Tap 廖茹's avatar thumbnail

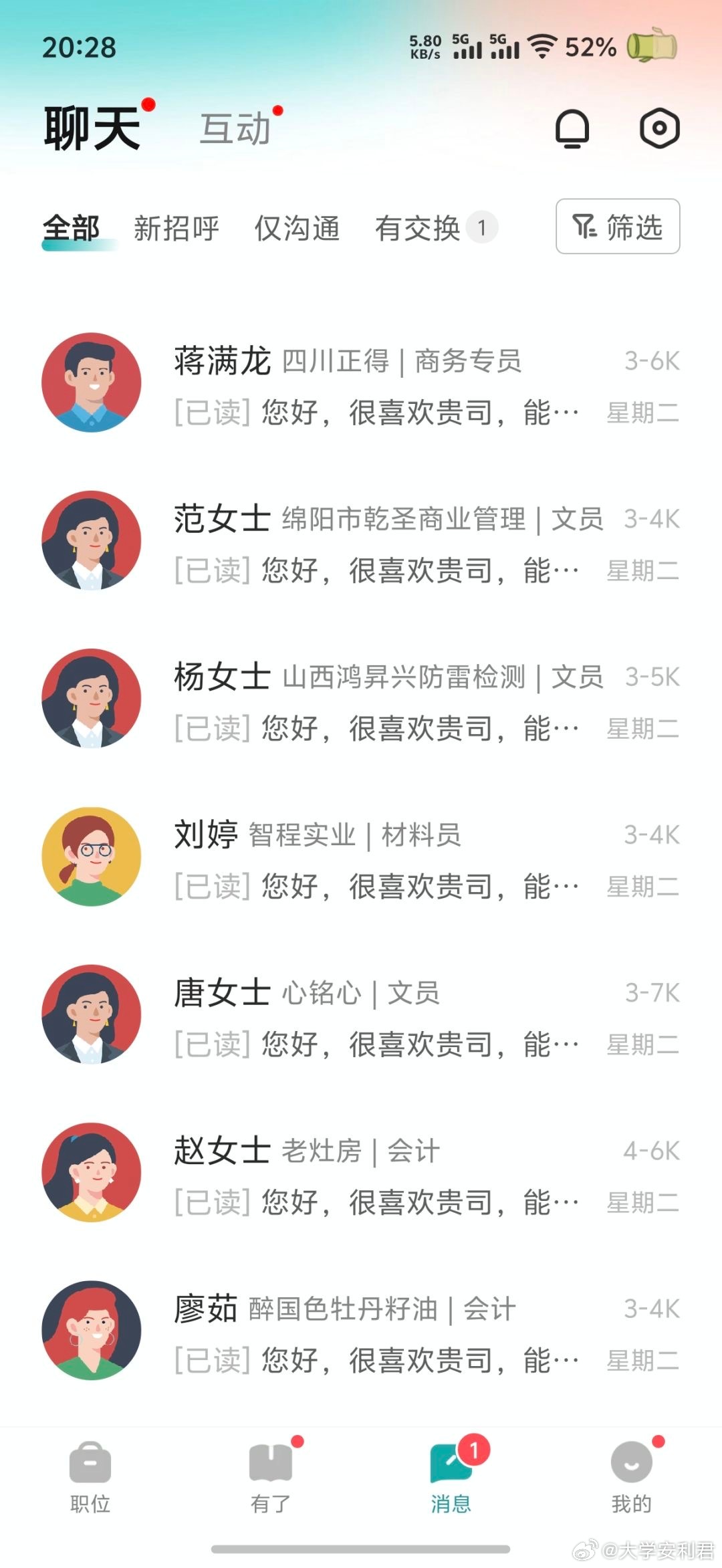pyautogui.click(x=91, y=1331)
